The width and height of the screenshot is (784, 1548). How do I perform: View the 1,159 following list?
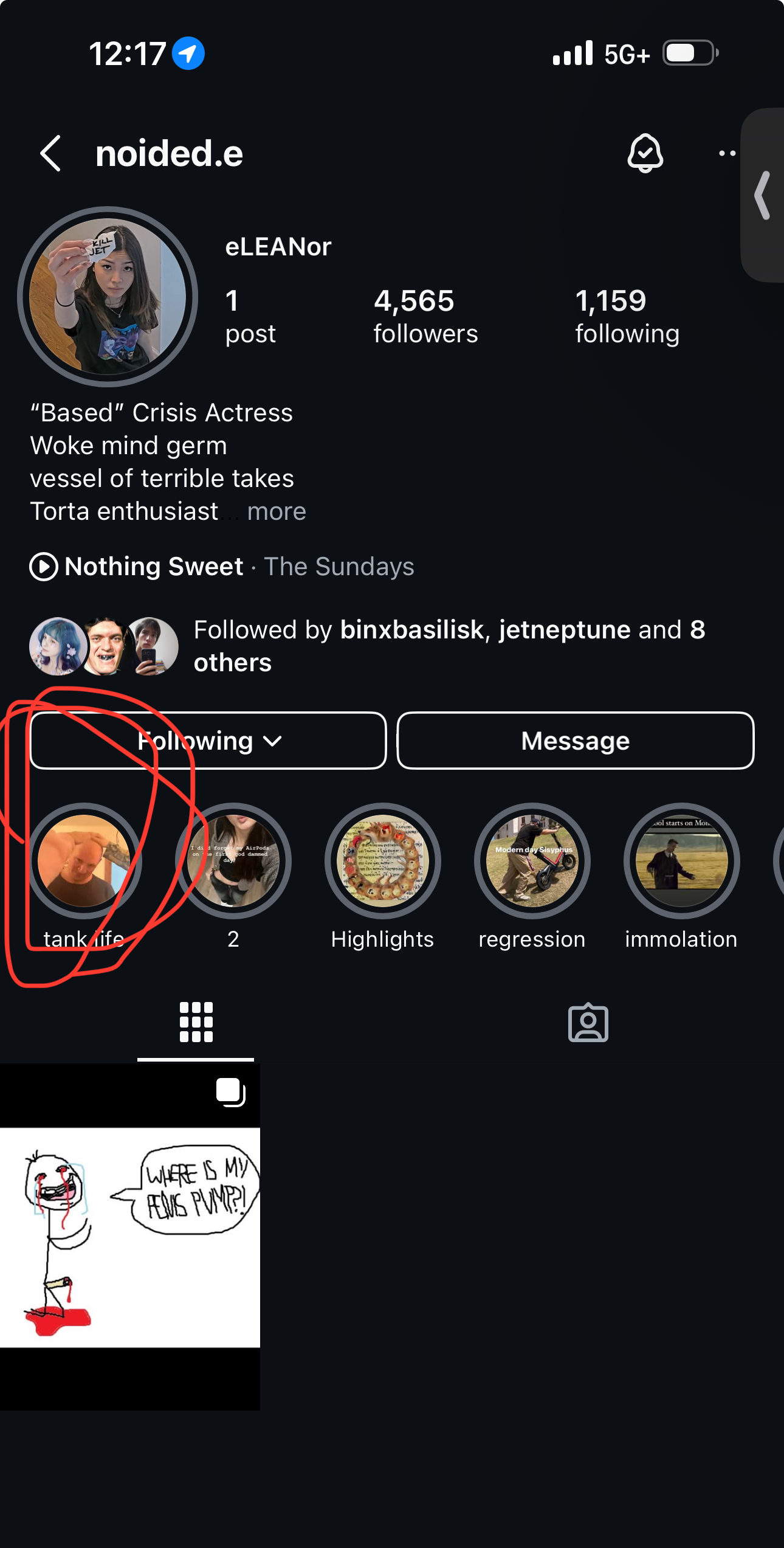click(627, 316)
